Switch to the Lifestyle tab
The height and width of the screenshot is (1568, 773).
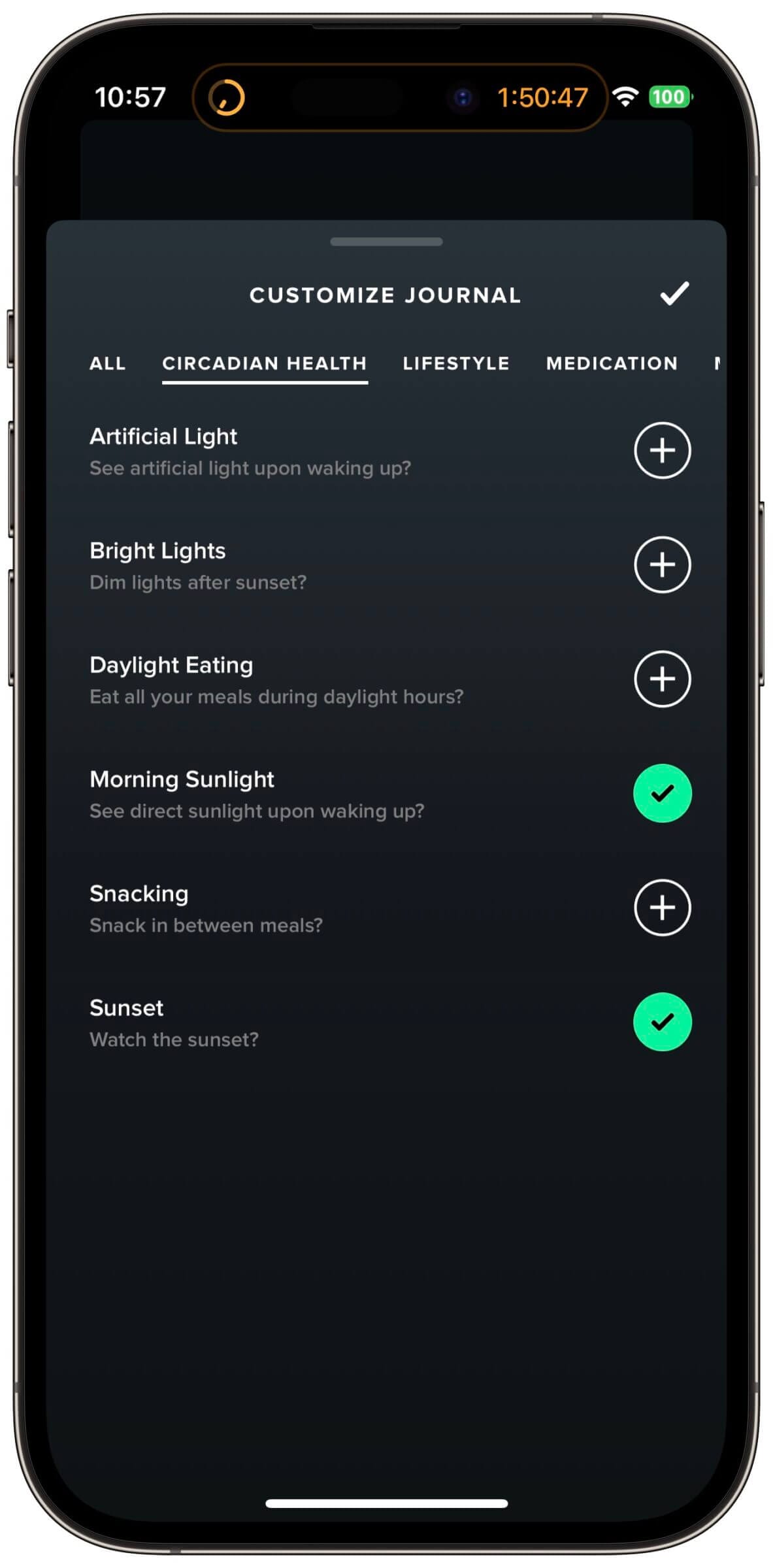(455, 363)
